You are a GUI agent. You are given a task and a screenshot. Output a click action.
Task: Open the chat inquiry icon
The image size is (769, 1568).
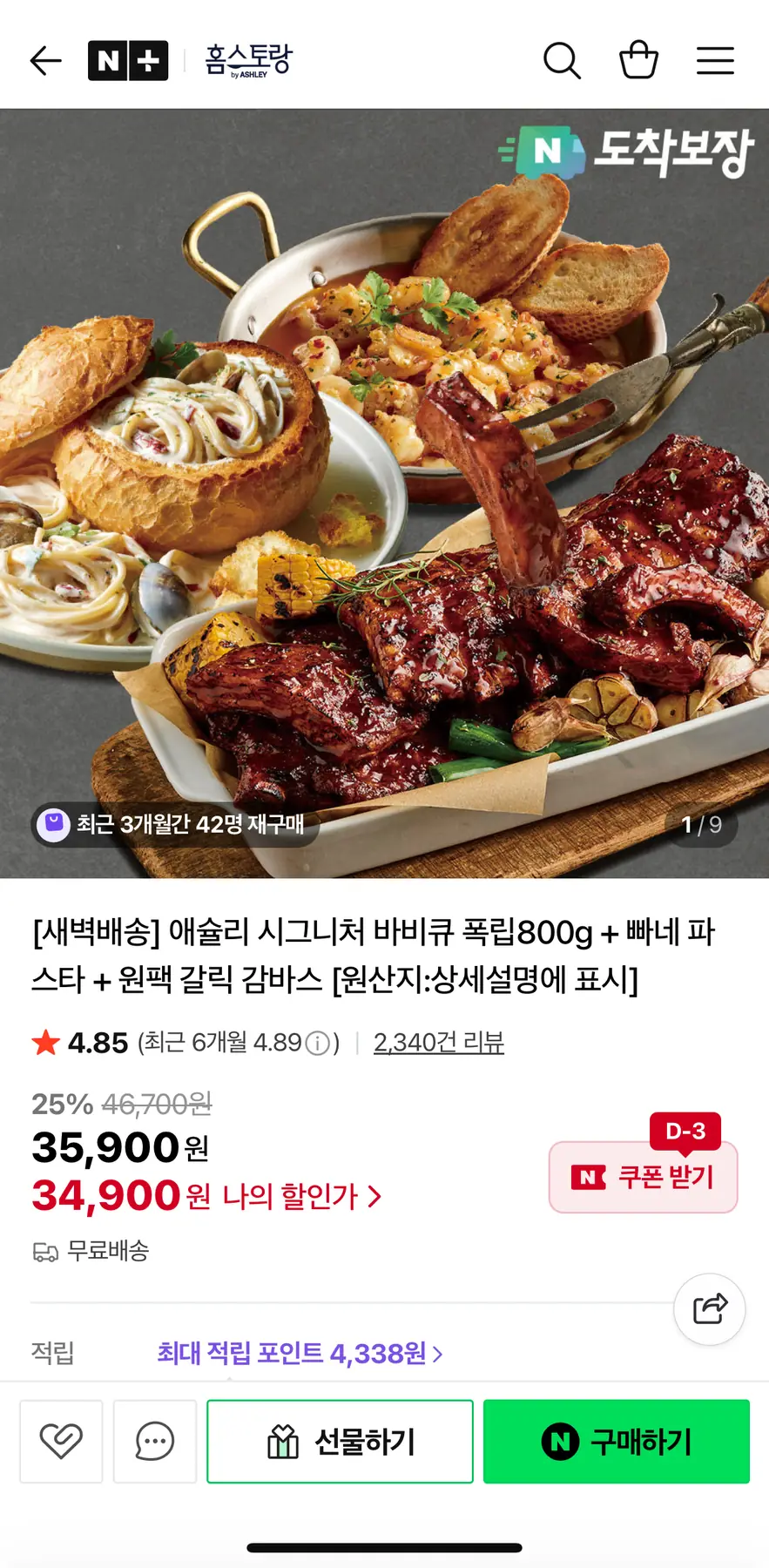pyautogui.click(x=155, y=1442)
